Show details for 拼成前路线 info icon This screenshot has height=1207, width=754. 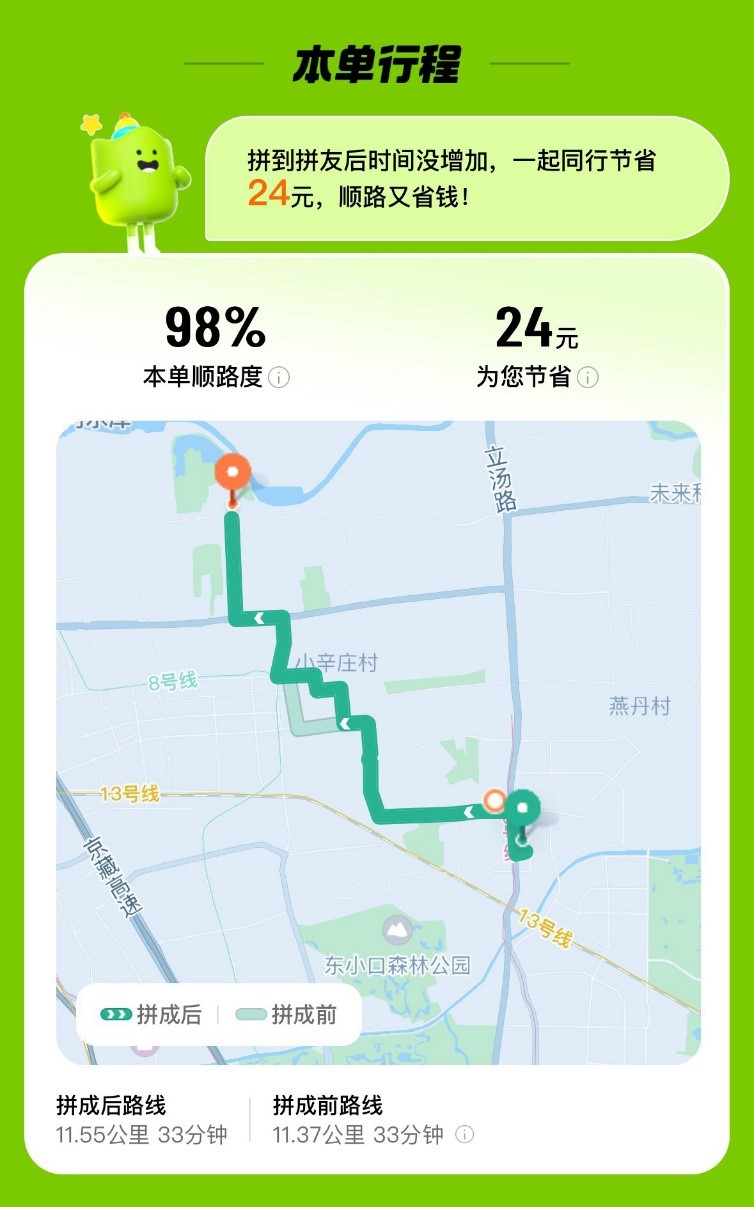coord(465,1135)
